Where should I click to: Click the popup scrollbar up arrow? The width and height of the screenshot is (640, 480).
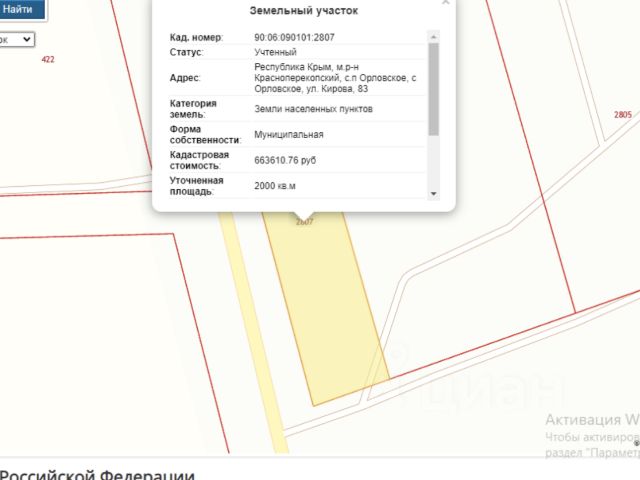(433, 36)
